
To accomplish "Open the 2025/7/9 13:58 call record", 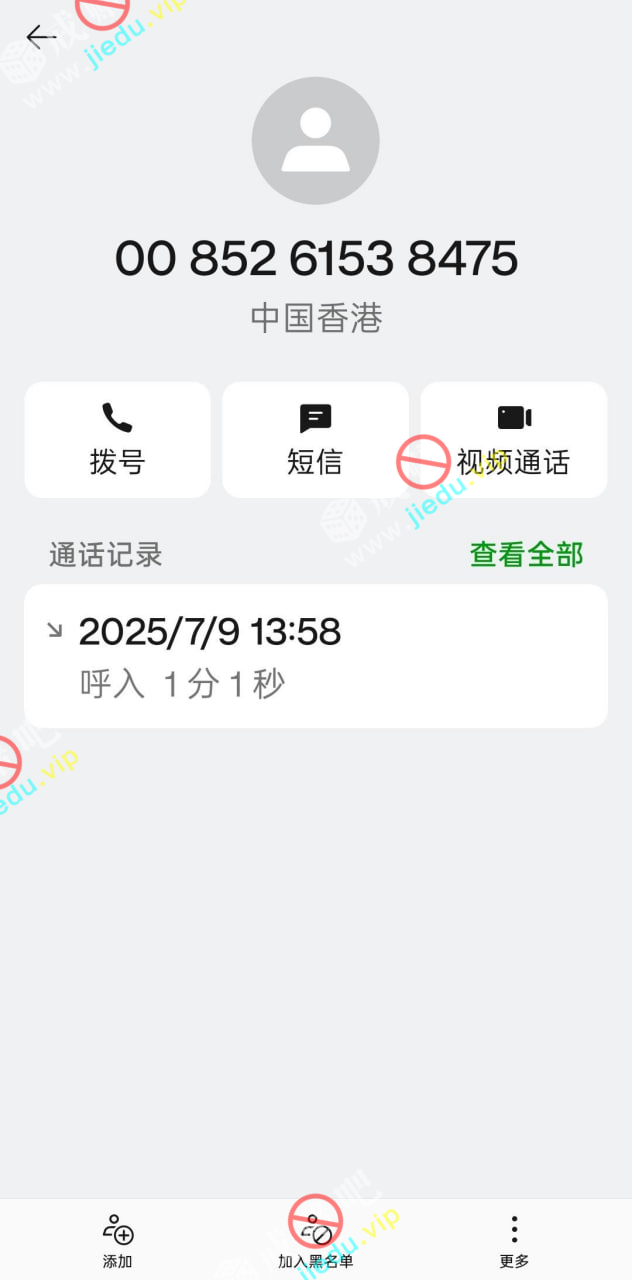I will (x=315, y=656).
